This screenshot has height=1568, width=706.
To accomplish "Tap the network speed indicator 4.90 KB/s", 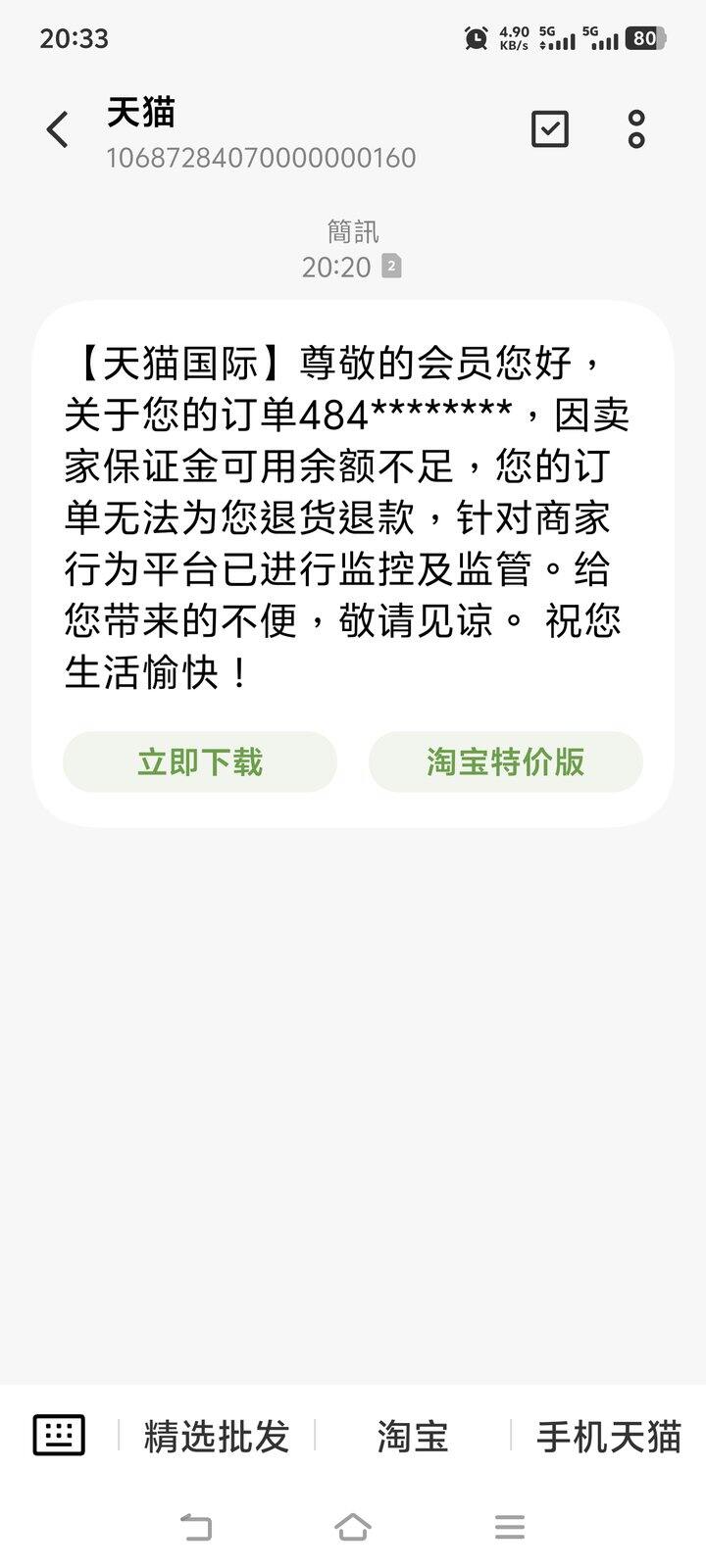I will pyautogui.click(x=517, y=39).
